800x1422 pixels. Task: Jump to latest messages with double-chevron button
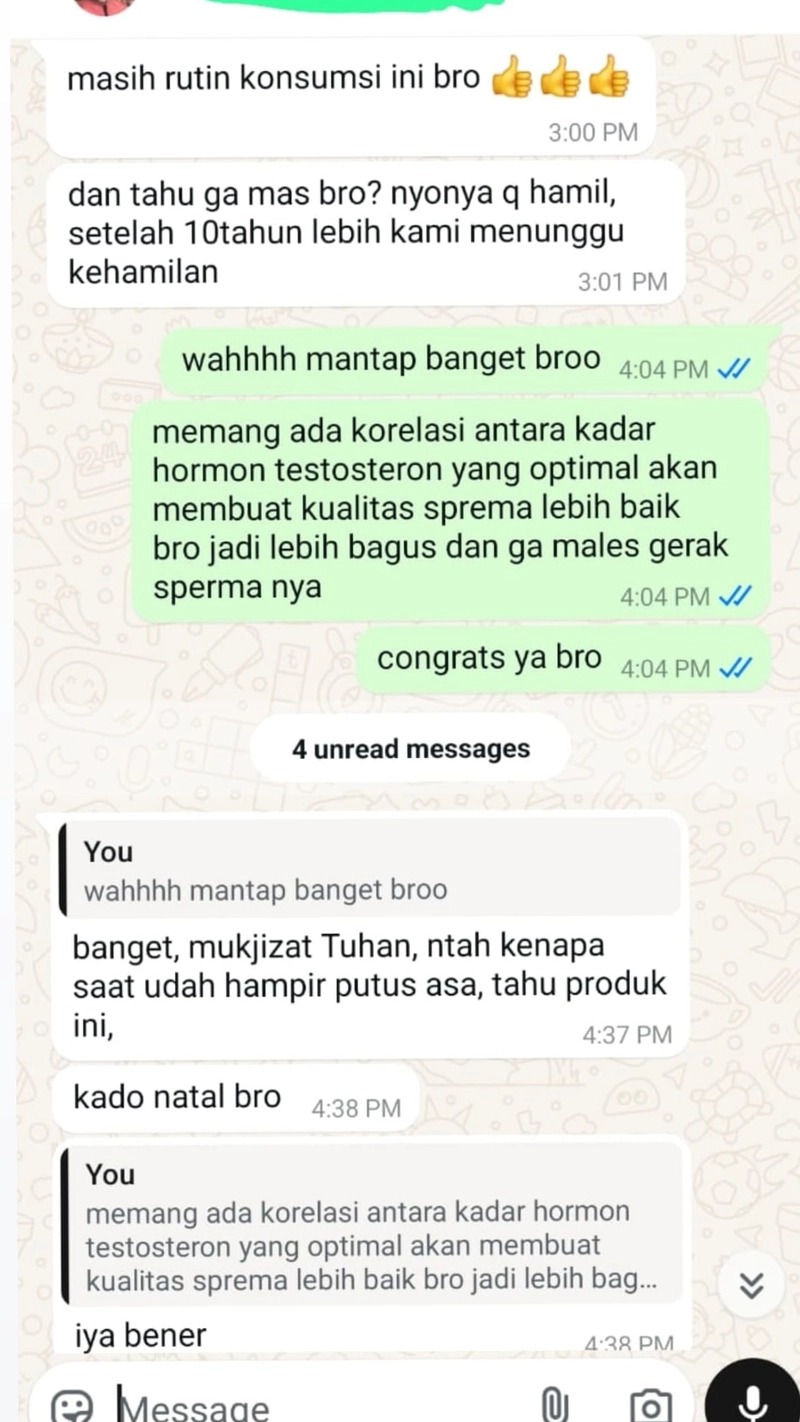751,1285
